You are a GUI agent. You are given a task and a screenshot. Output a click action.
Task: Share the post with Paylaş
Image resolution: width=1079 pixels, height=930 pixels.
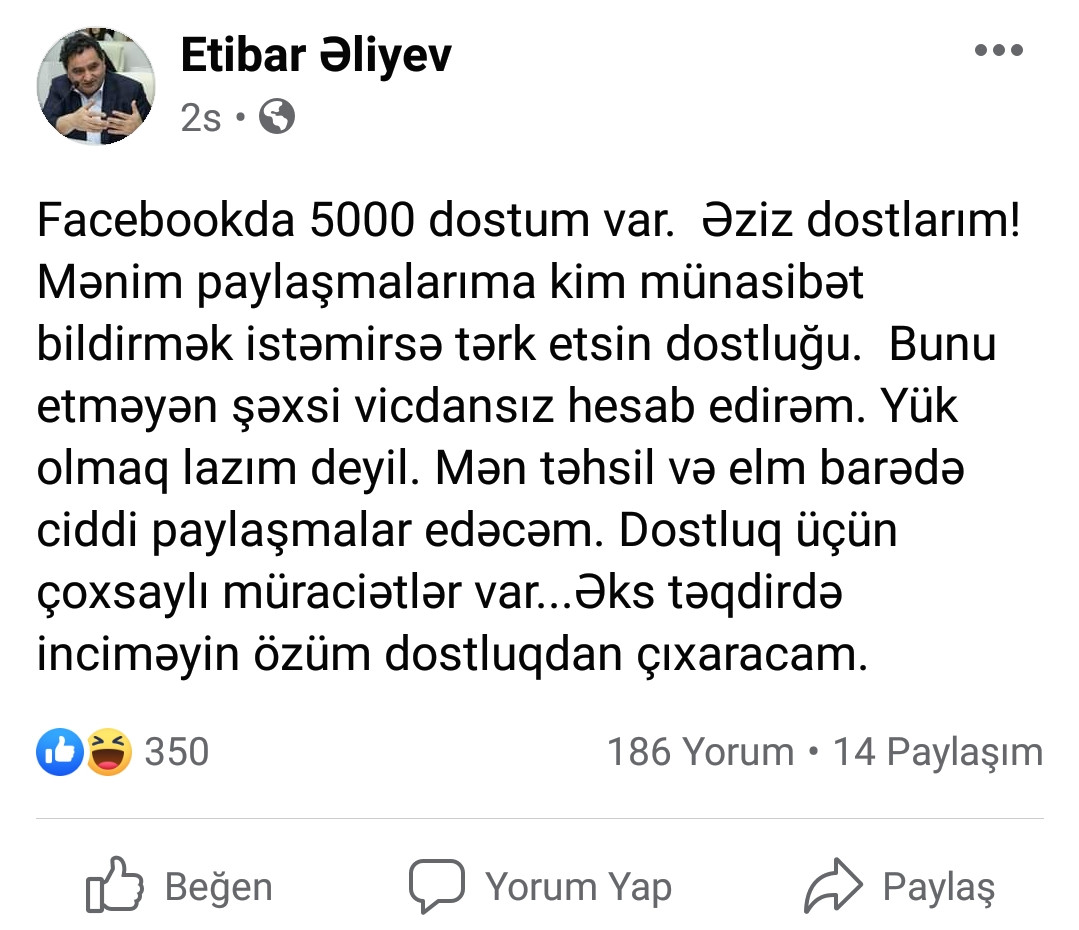(900, 886)
